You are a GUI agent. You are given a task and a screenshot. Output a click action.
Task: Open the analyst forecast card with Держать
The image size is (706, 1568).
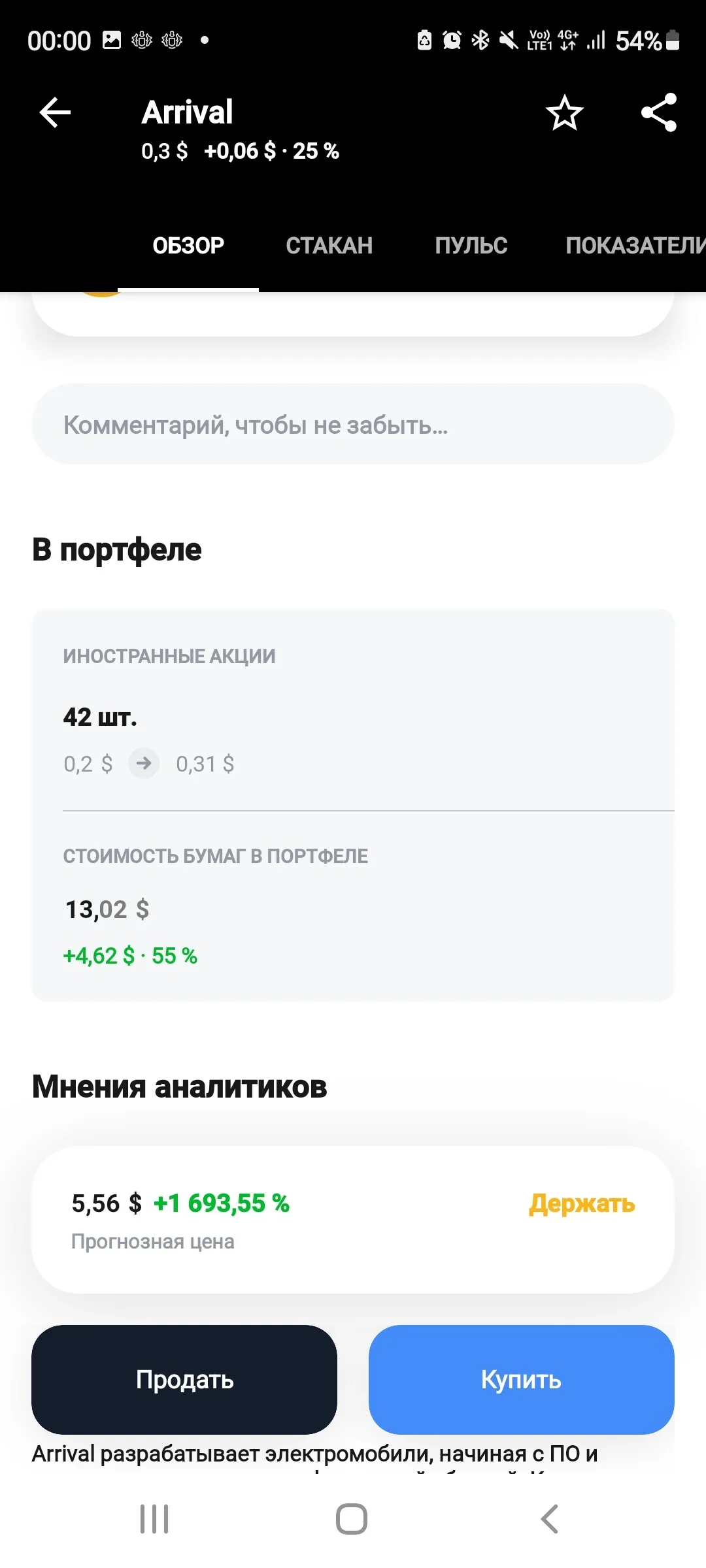click(353, 1220)
